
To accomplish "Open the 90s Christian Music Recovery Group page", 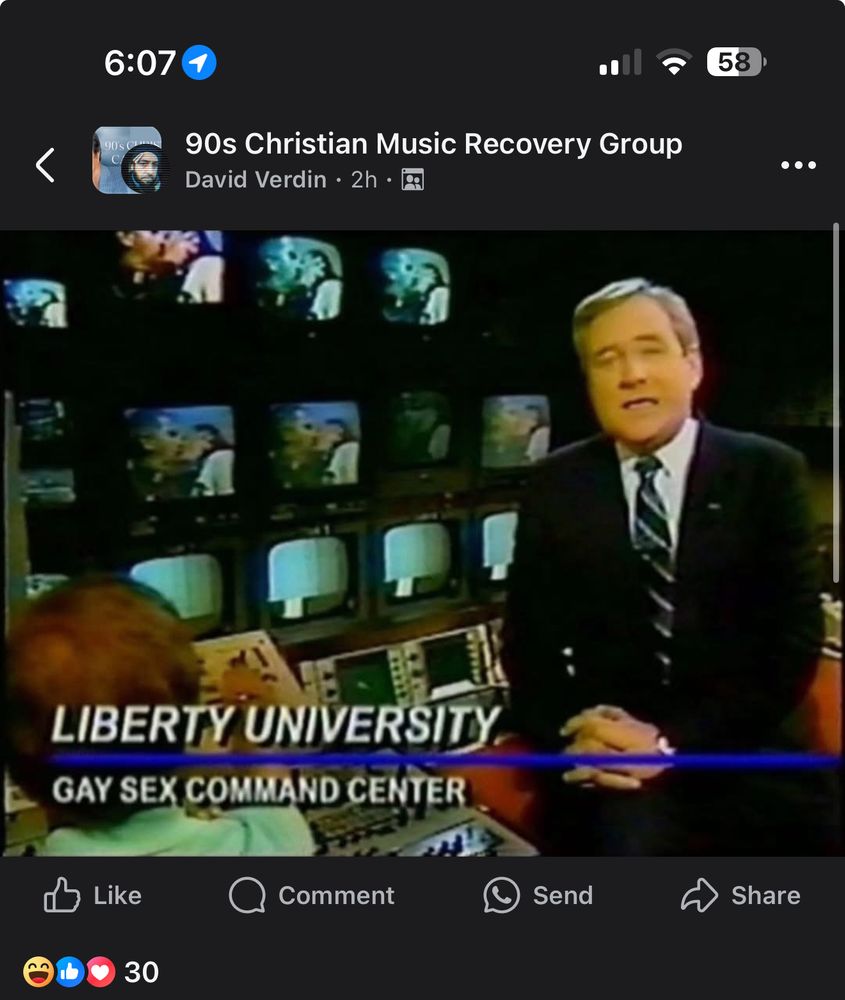I will click(434, 143).
